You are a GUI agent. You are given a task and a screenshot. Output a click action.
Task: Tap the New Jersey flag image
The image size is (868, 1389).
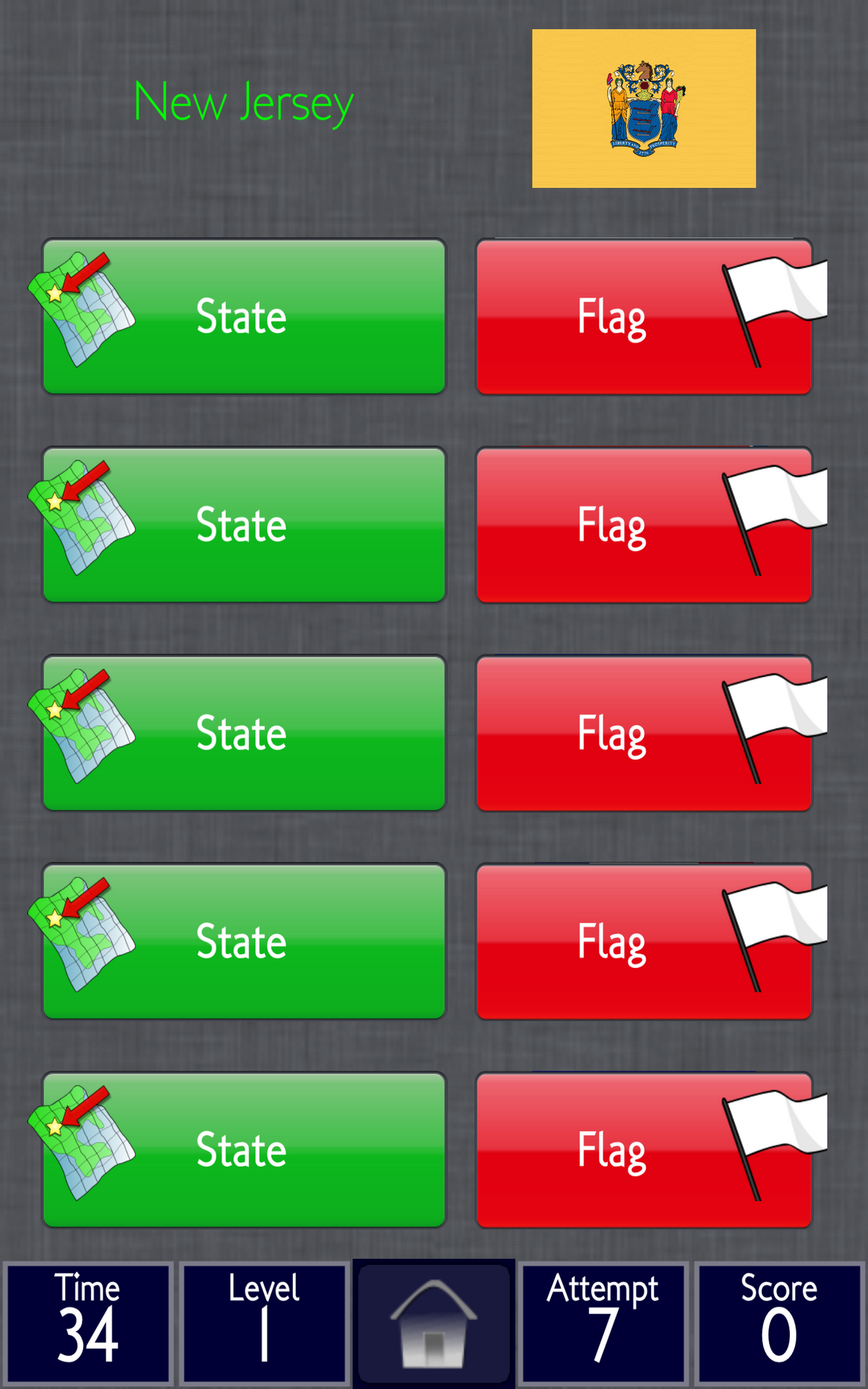click(642, 106)
